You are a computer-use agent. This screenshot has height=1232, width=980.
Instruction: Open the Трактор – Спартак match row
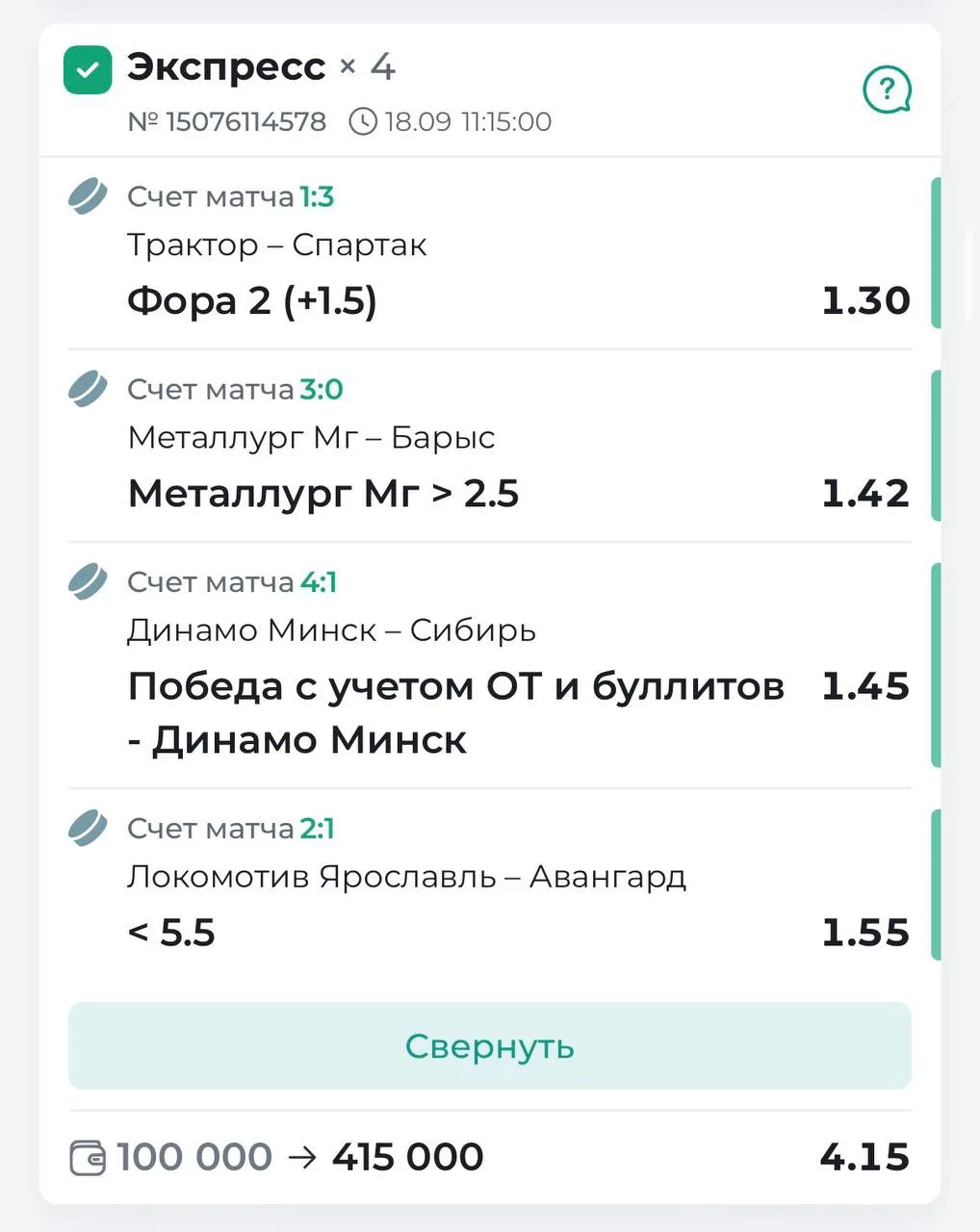[490, 253]
